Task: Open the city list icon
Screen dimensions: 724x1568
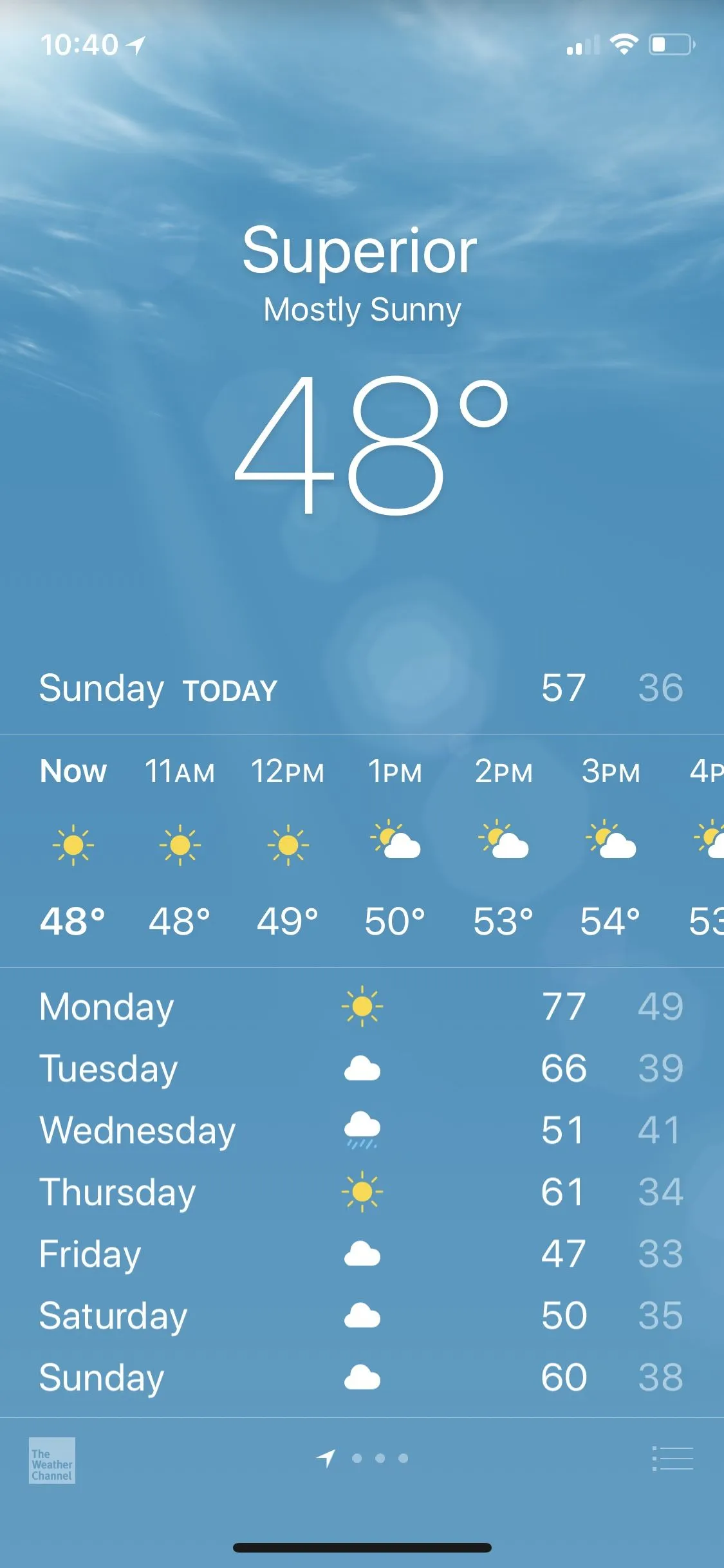Action: click(673, 1459)
